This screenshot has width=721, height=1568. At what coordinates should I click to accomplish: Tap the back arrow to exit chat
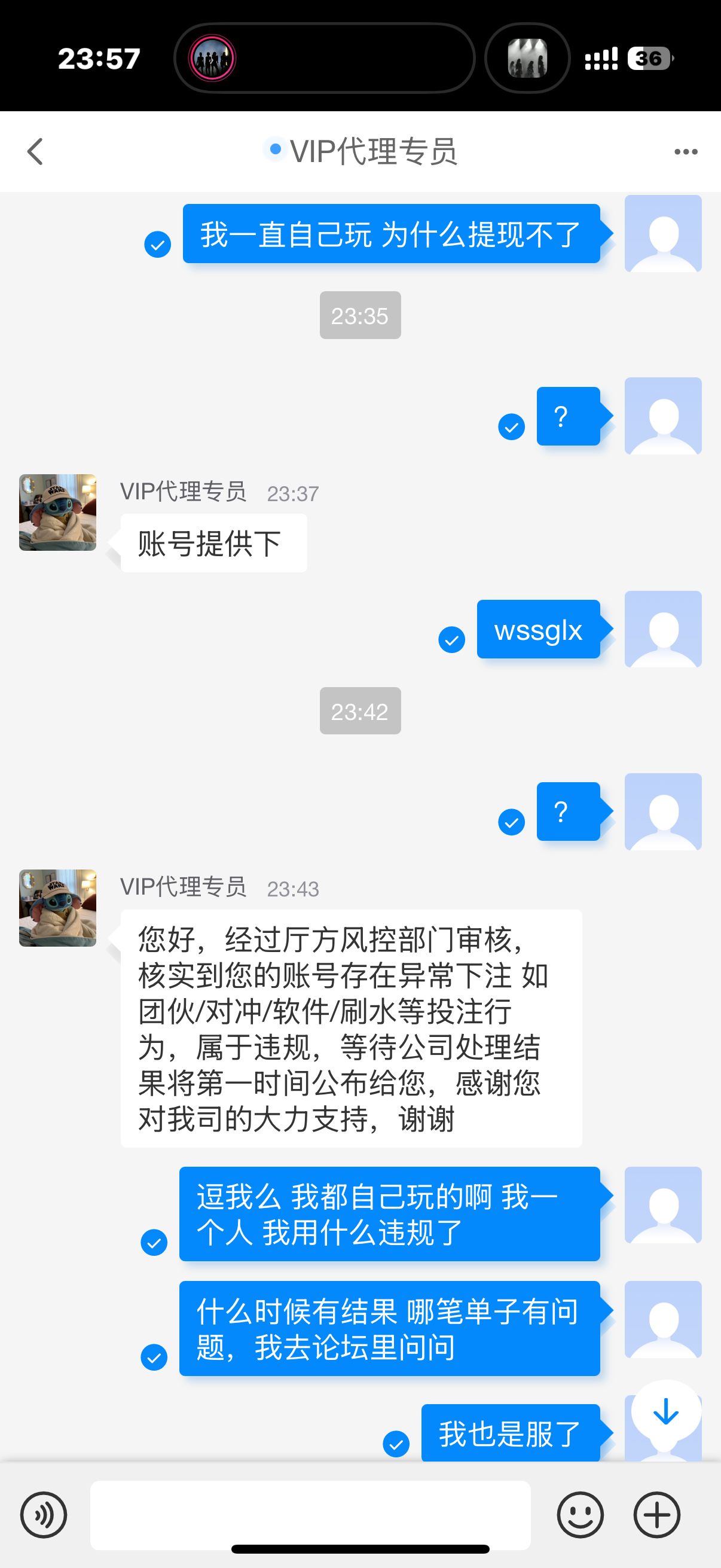click(x=35, y=151)
